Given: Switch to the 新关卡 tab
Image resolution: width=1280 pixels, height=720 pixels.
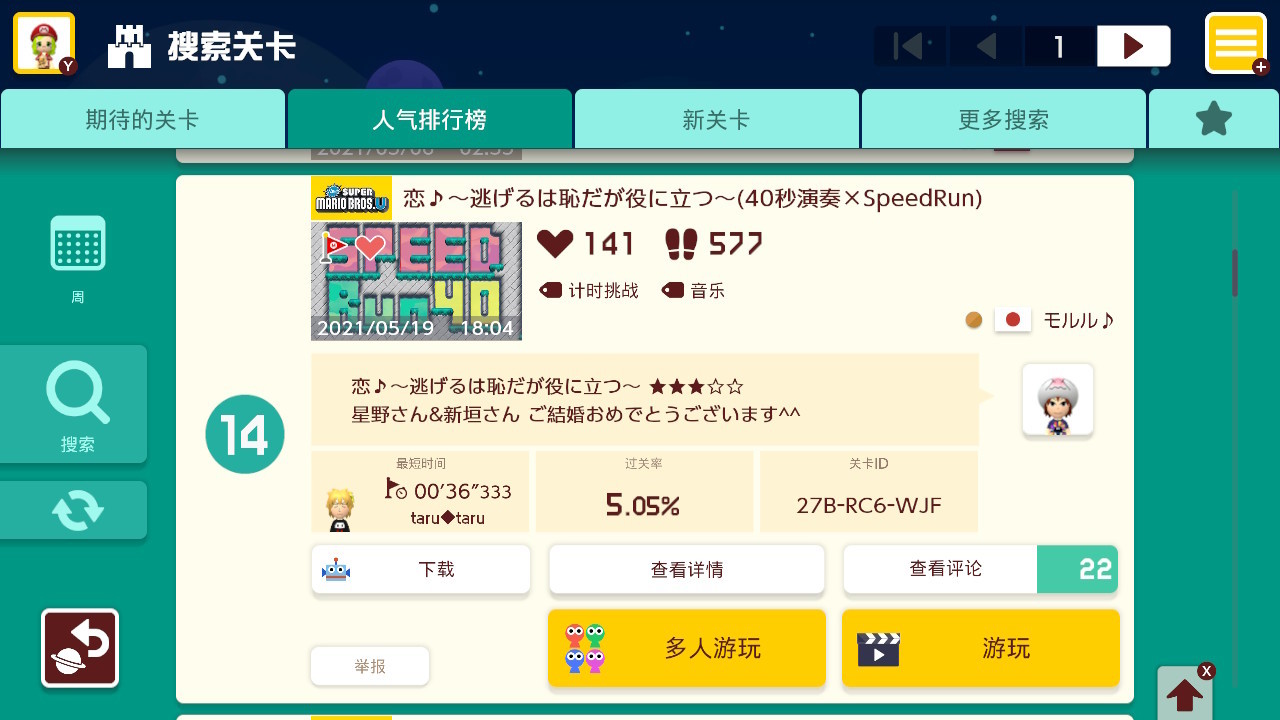Looking at the screenshot, I should pos(716,120).
